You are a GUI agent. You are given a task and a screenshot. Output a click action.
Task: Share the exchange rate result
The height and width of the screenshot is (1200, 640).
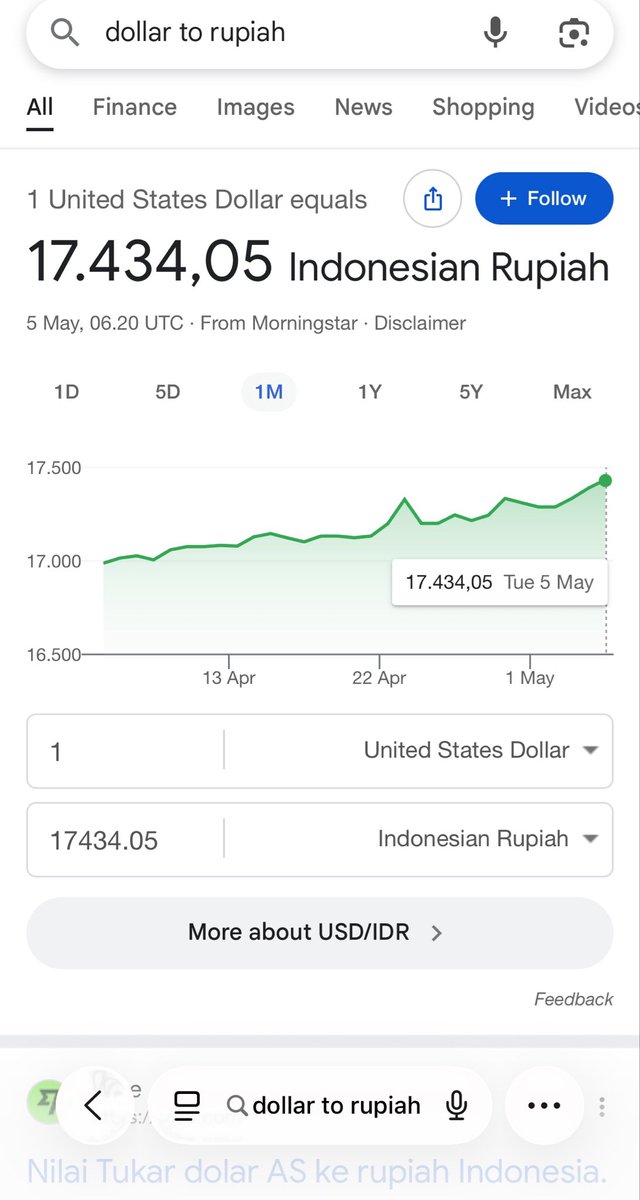(x=432, y=199)
